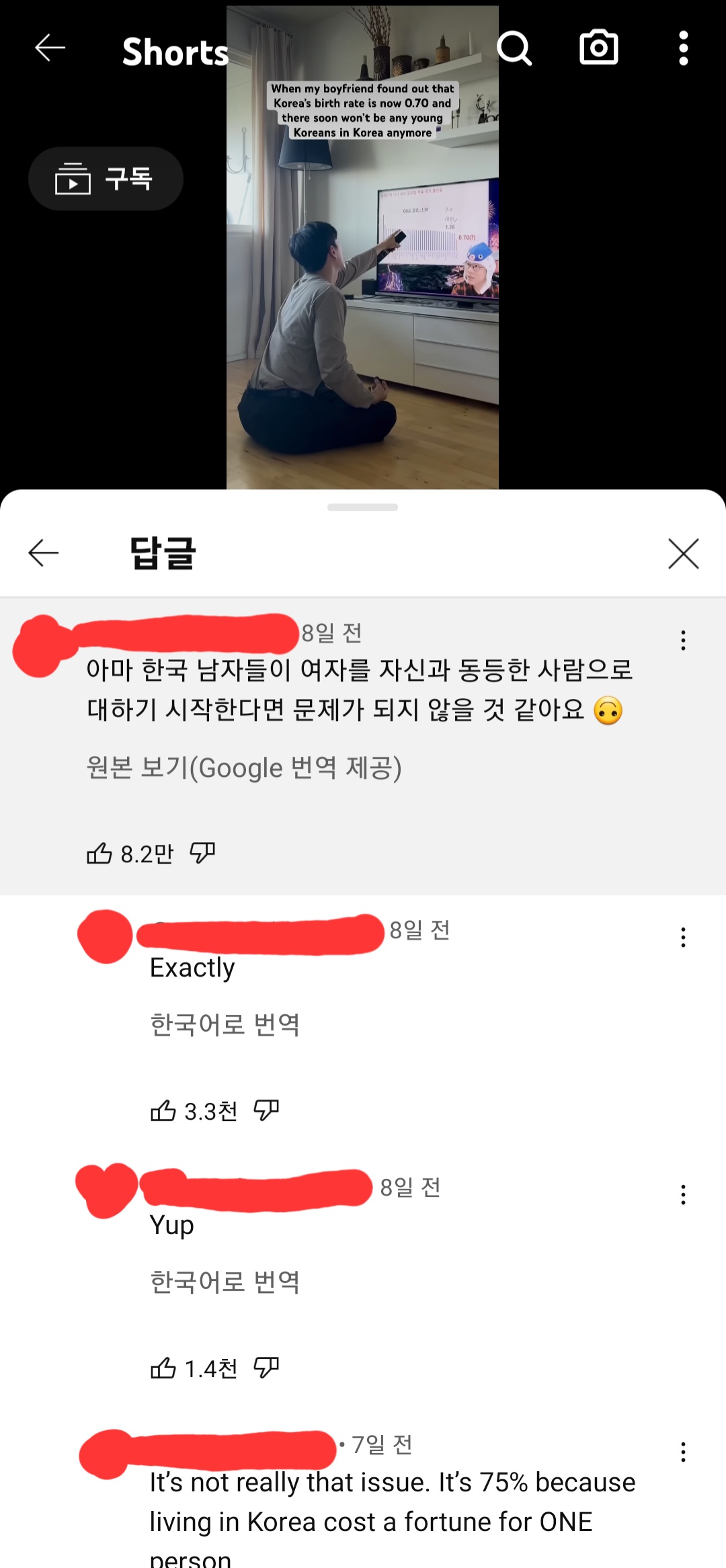Like the "Exactly" reply
Viewport: 726px width, 1568px height.
coord(163,1111)
